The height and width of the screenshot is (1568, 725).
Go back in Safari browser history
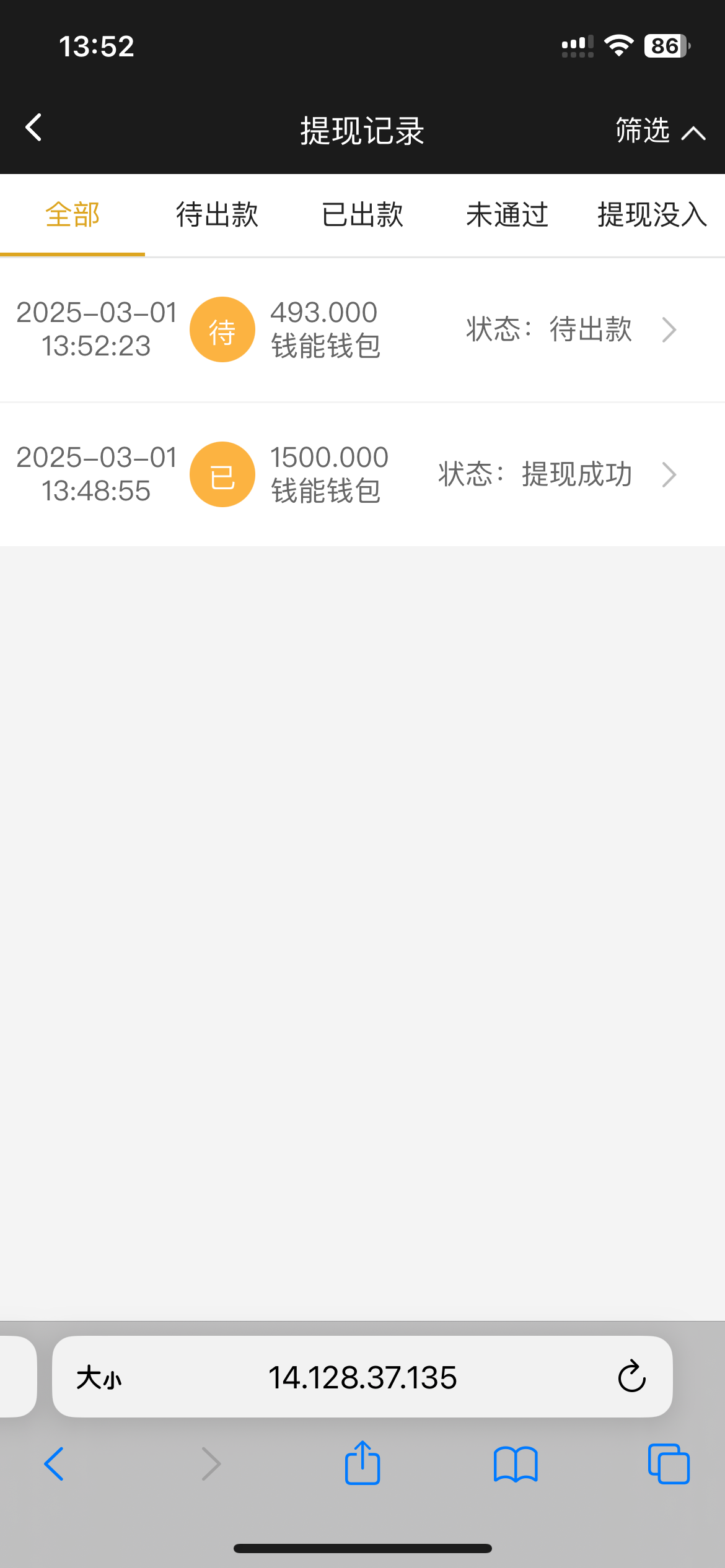pos(54,1464)
